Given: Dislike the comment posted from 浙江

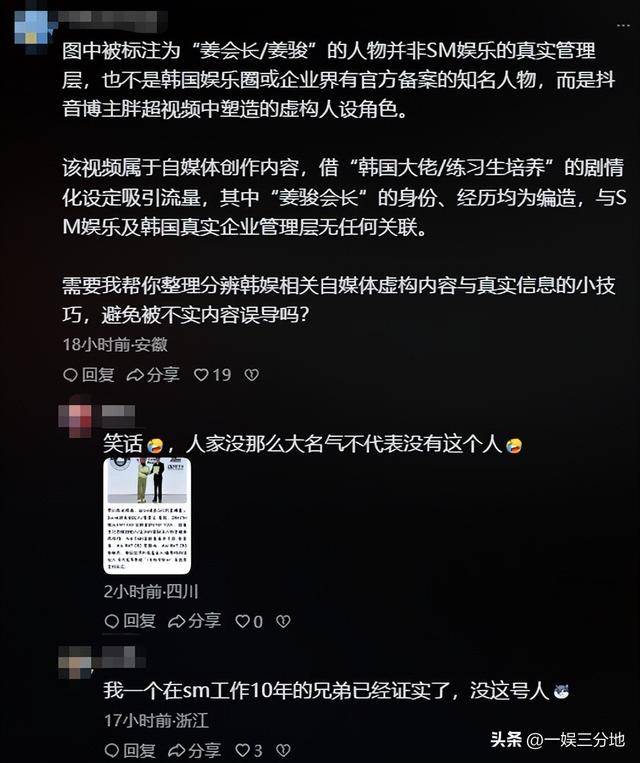Looking at the screenshot, I should 283,750.
